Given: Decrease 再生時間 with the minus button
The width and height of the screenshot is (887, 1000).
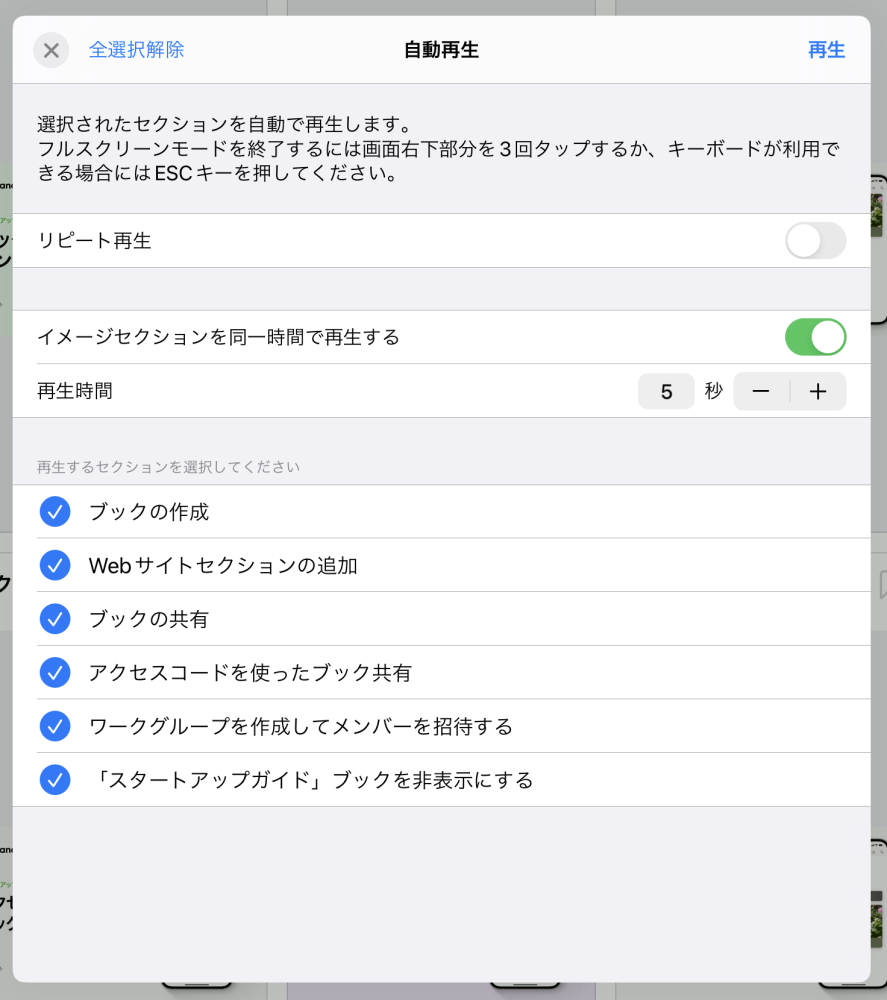Looking at the screenshot, I should coord(761,391).
